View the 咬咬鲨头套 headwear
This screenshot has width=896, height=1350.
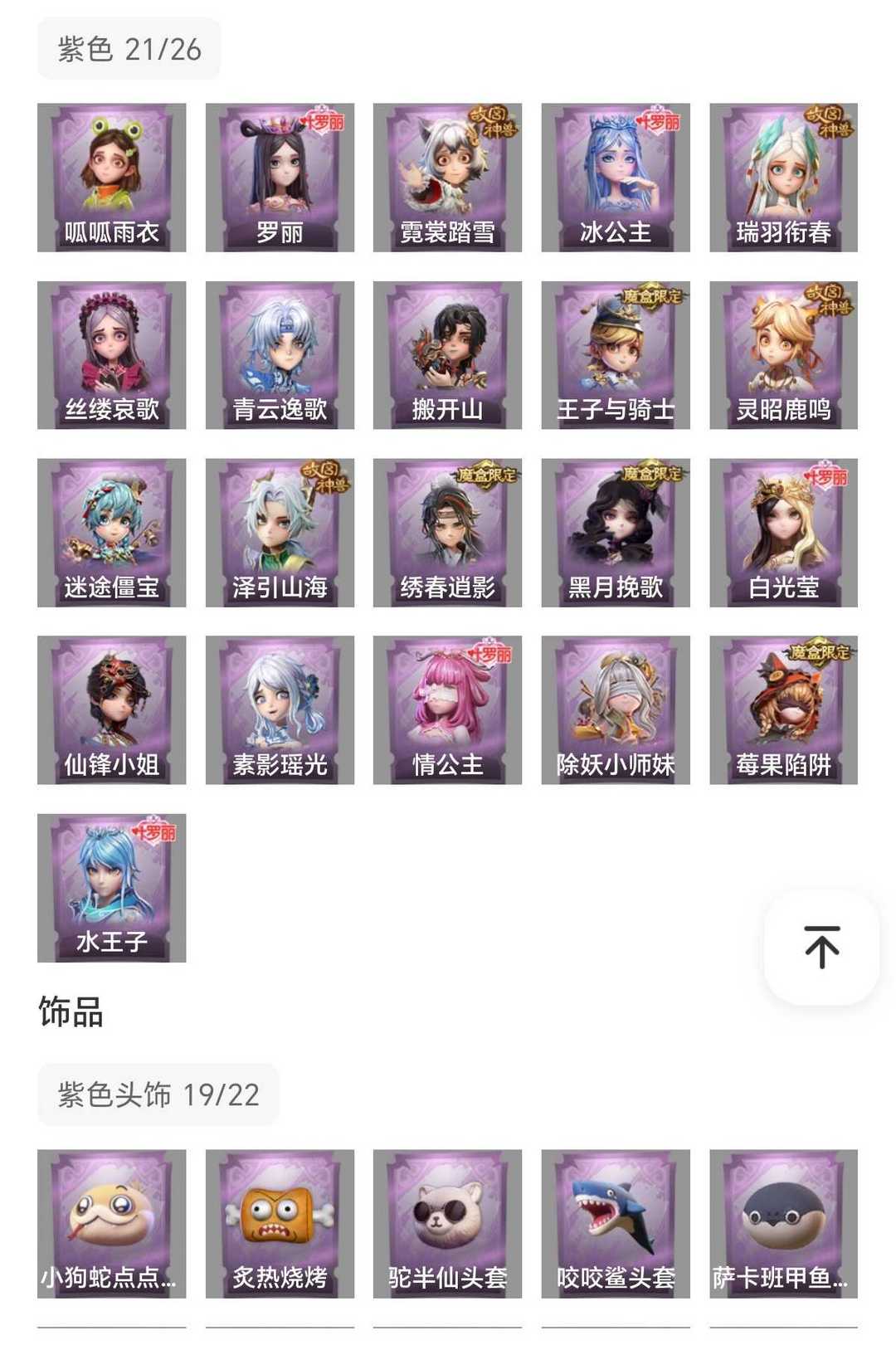pyautogui.click(x=616, y=1223)
